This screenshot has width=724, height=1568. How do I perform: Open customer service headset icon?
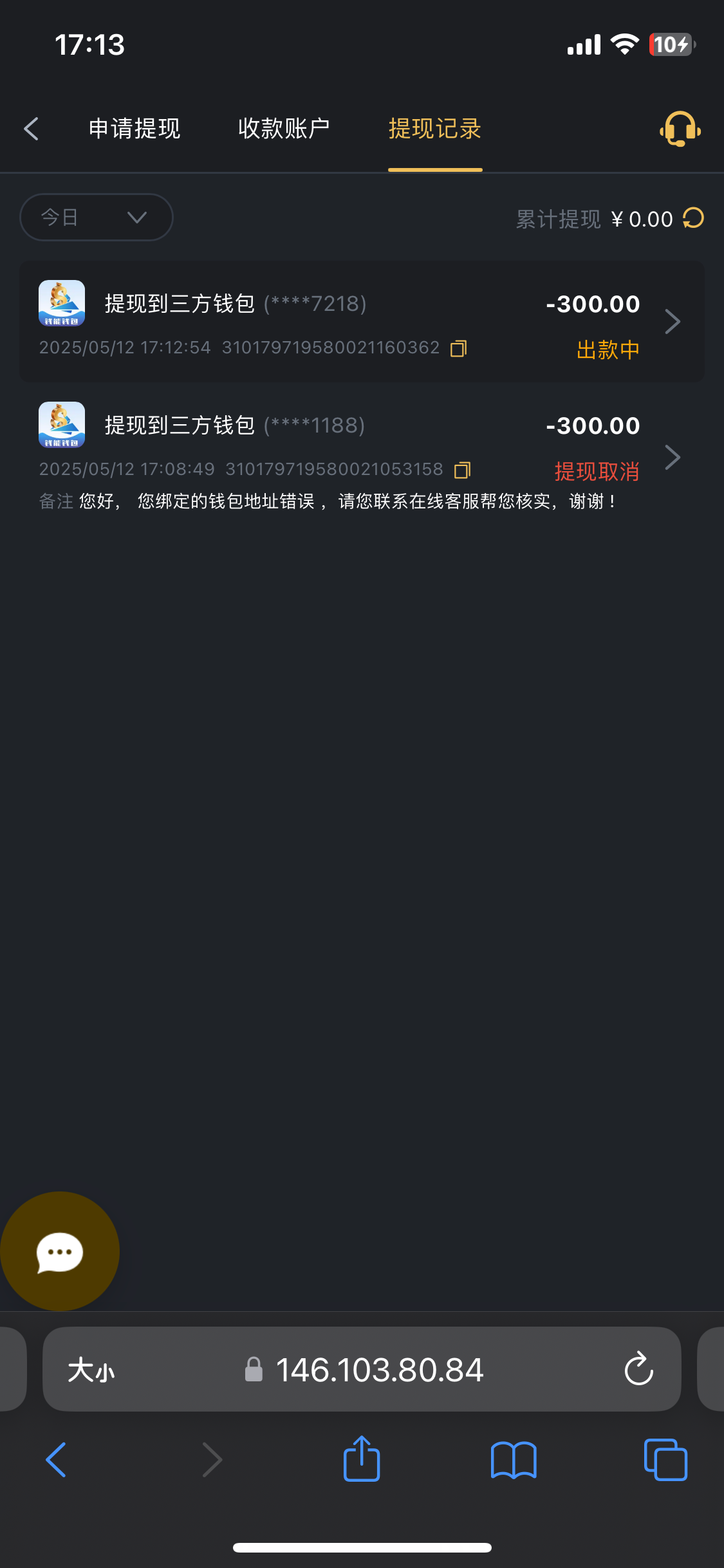pos(680,129)
